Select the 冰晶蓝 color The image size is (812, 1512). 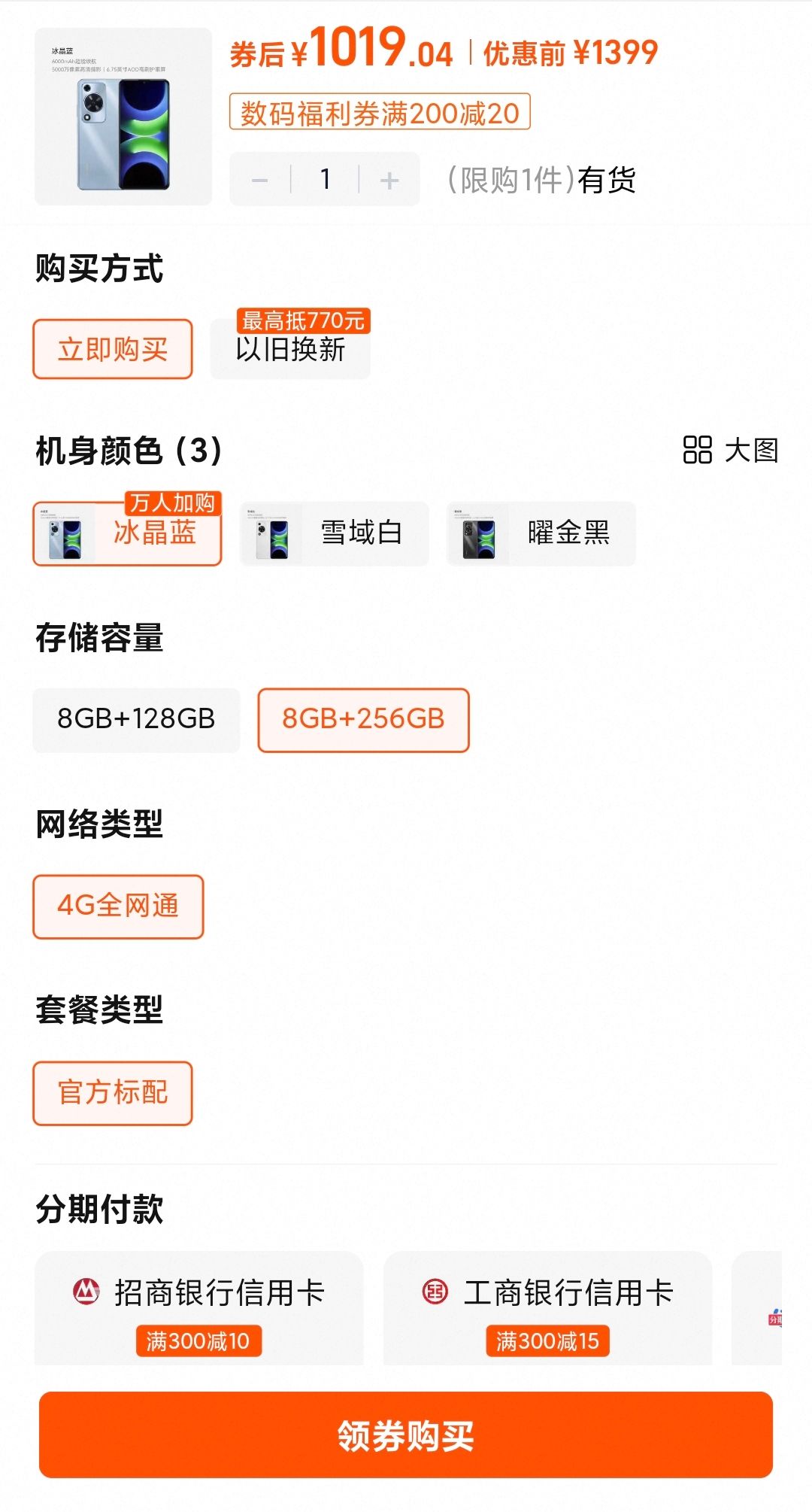click(128, 533)
